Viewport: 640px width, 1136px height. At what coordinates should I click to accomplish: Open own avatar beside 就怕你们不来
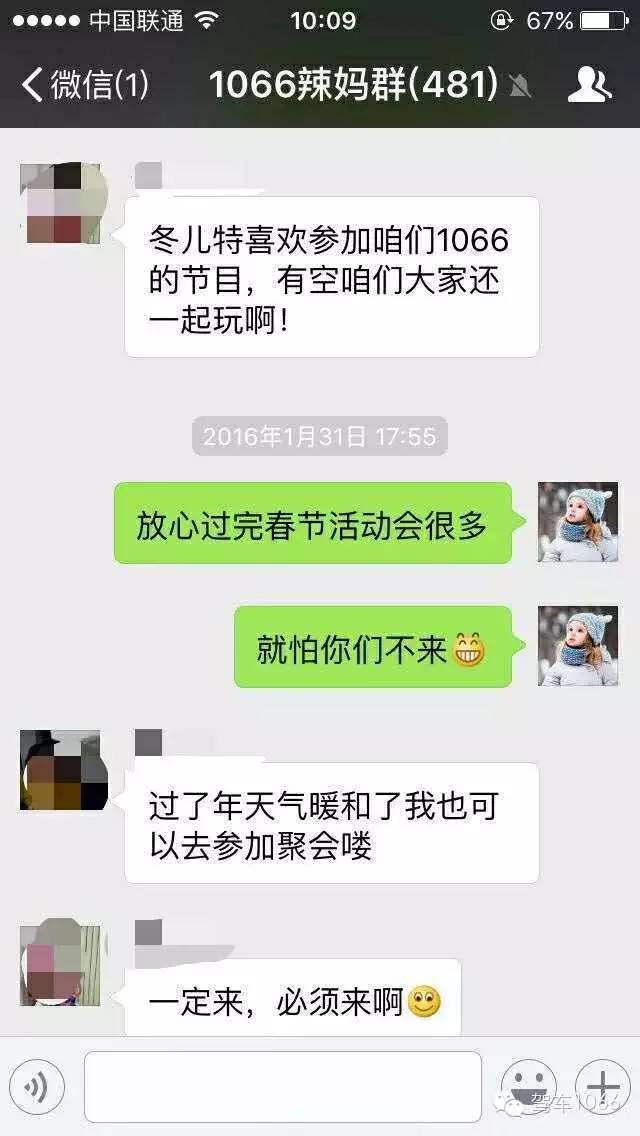click(x=578, y=646)
